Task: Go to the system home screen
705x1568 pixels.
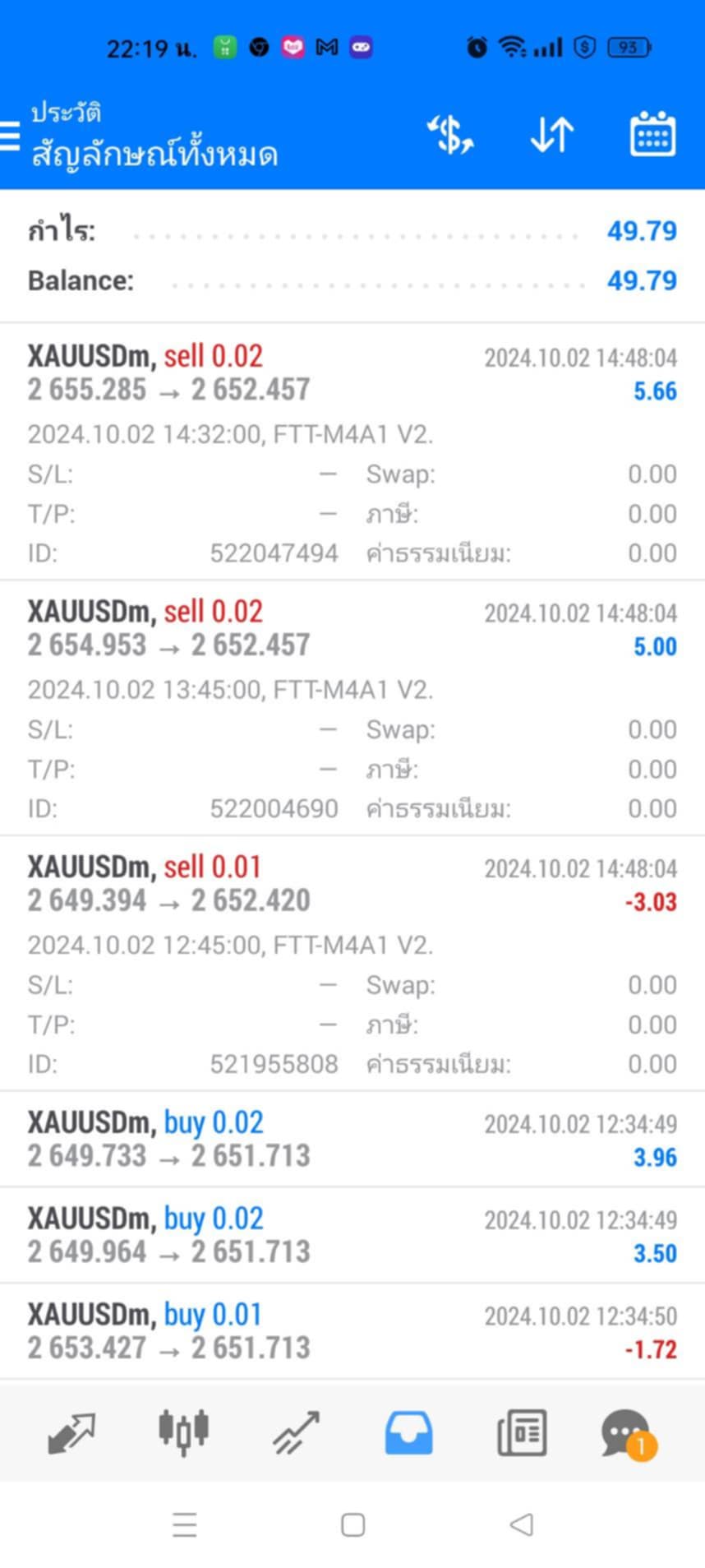Action: 352,1525
